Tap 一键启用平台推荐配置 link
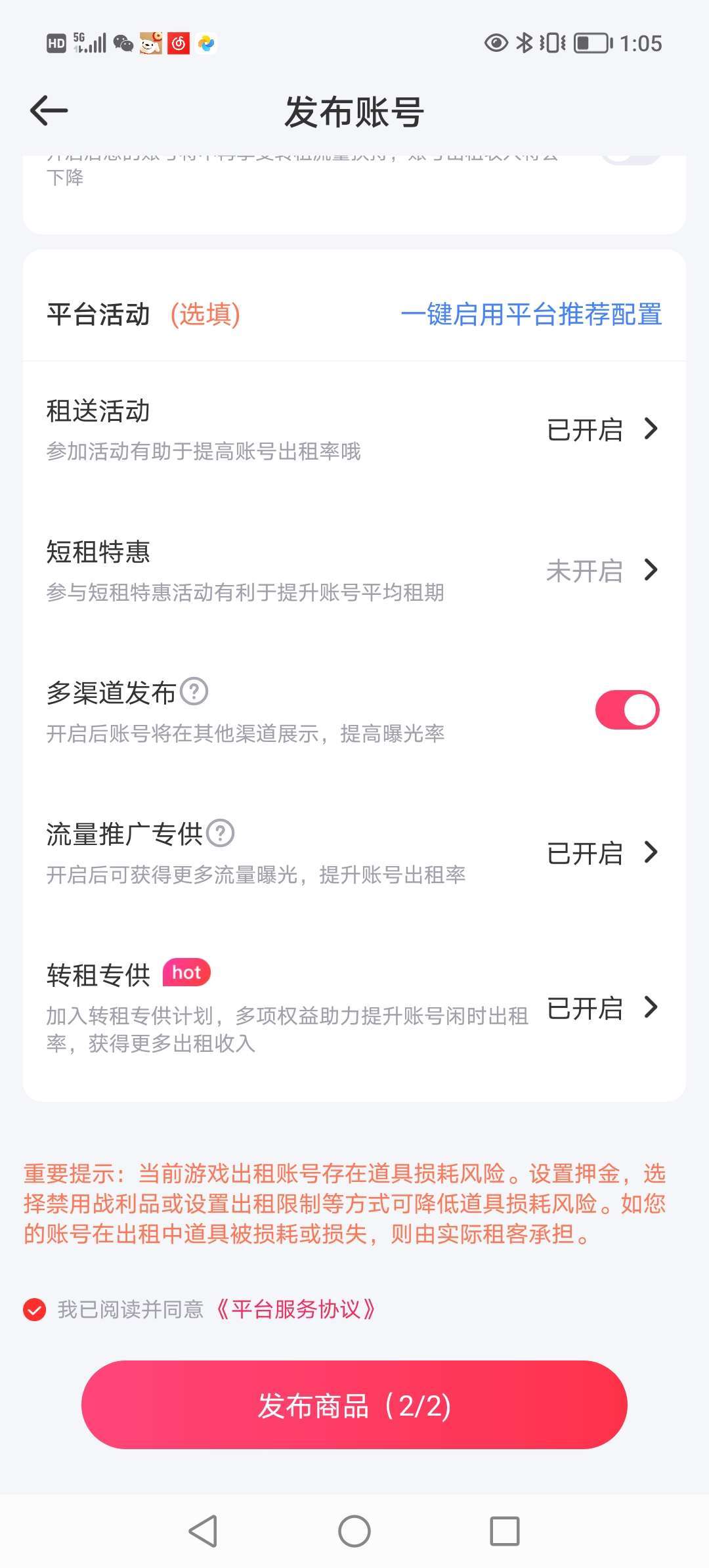Screen dimensions: 709x1568 [531, 315]
